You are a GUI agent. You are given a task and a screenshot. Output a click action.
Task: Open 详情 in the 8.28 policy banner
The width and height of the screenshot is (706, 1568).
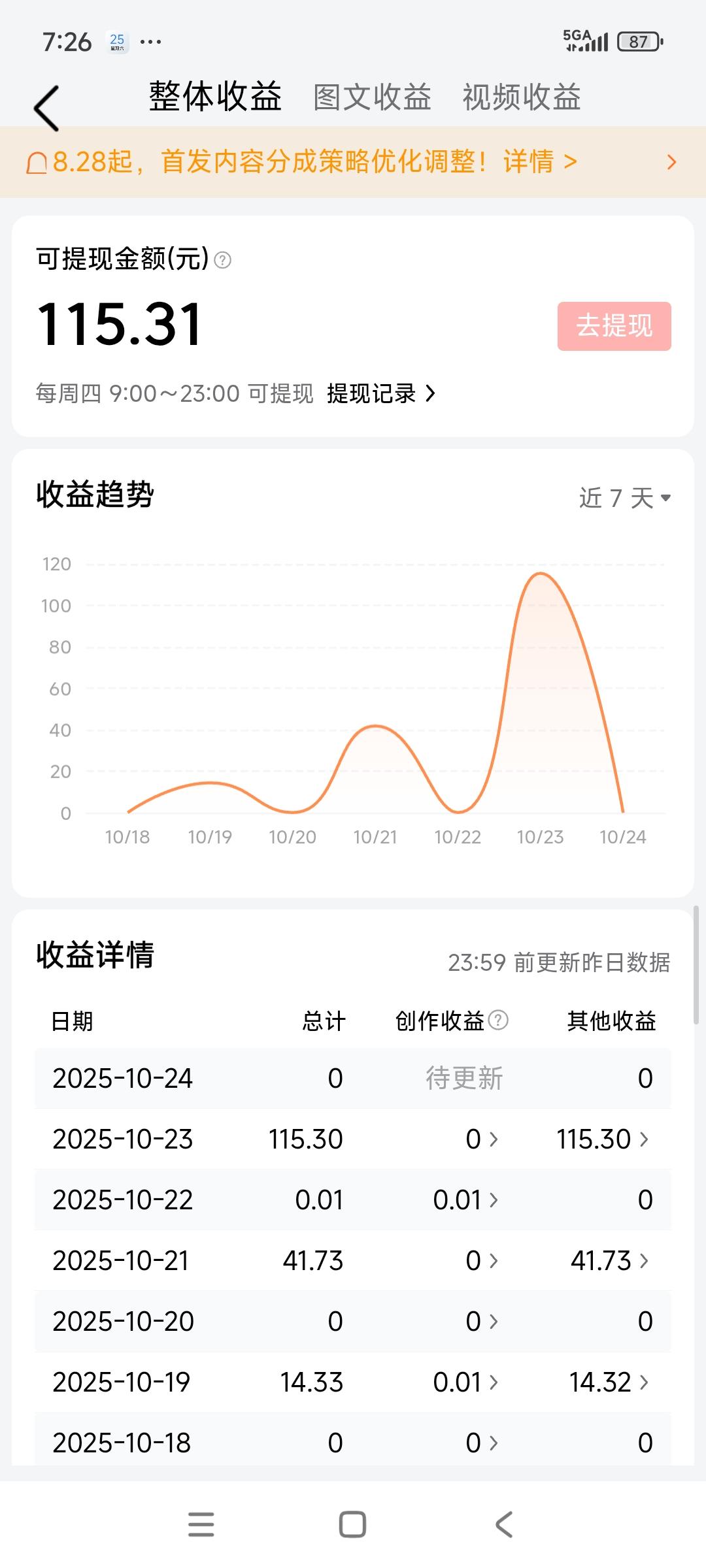click(540, 161)
